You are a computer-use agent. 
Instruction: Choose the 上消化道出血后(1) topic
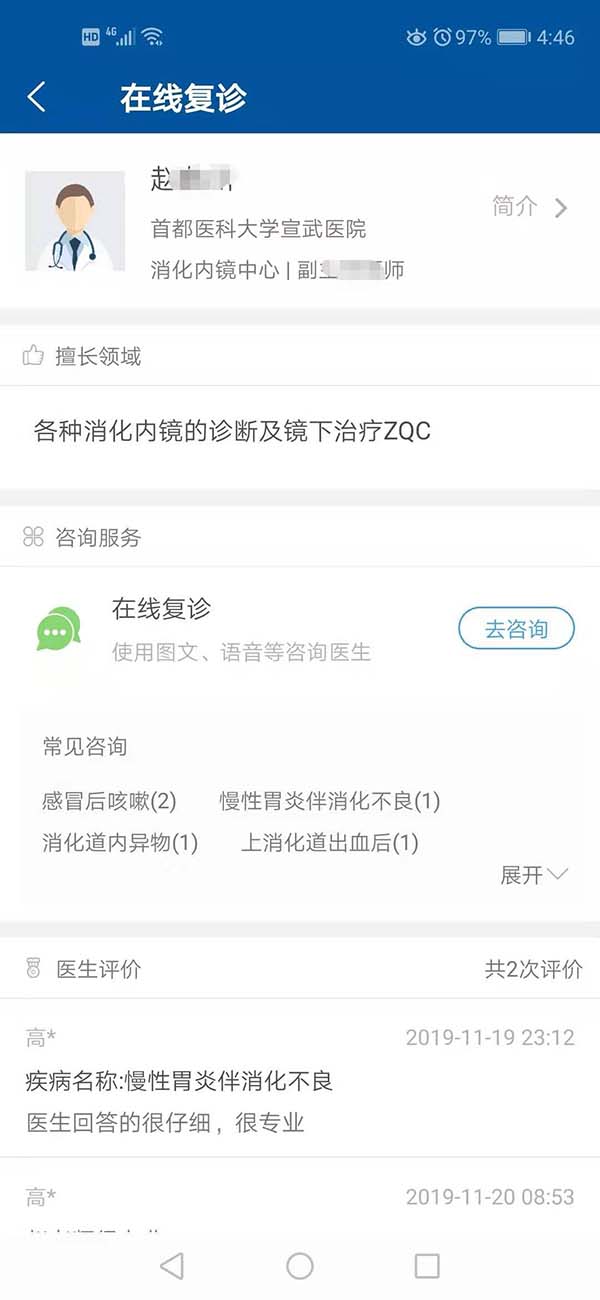coord(330,843)
